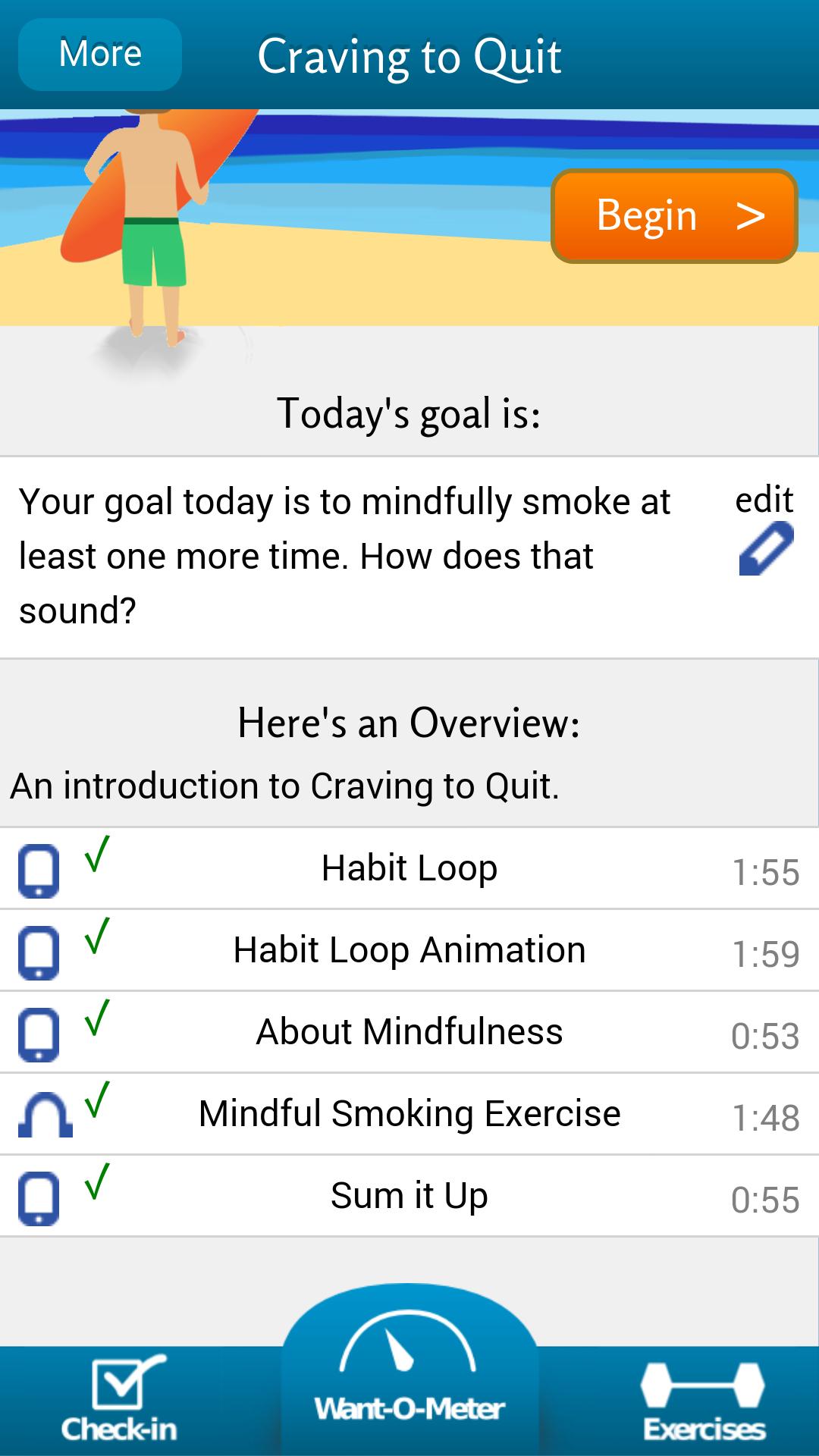Select the video icon beside Habit Loop
This screenshot has height=1456, width=819.
[39, 868]
